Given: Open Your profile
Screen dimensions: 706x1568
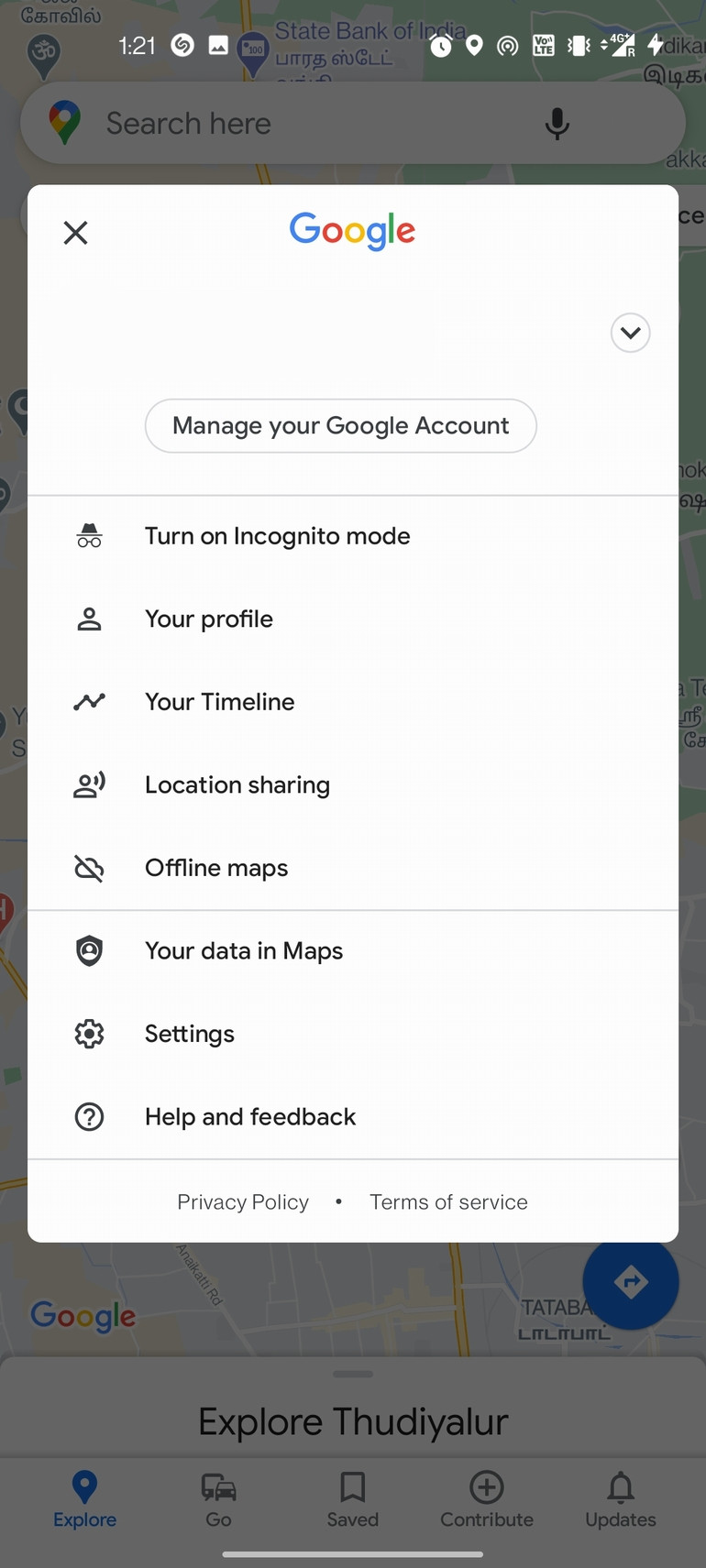Looking at the screenshot, I should pyautogui.click(x=353, y=620).
